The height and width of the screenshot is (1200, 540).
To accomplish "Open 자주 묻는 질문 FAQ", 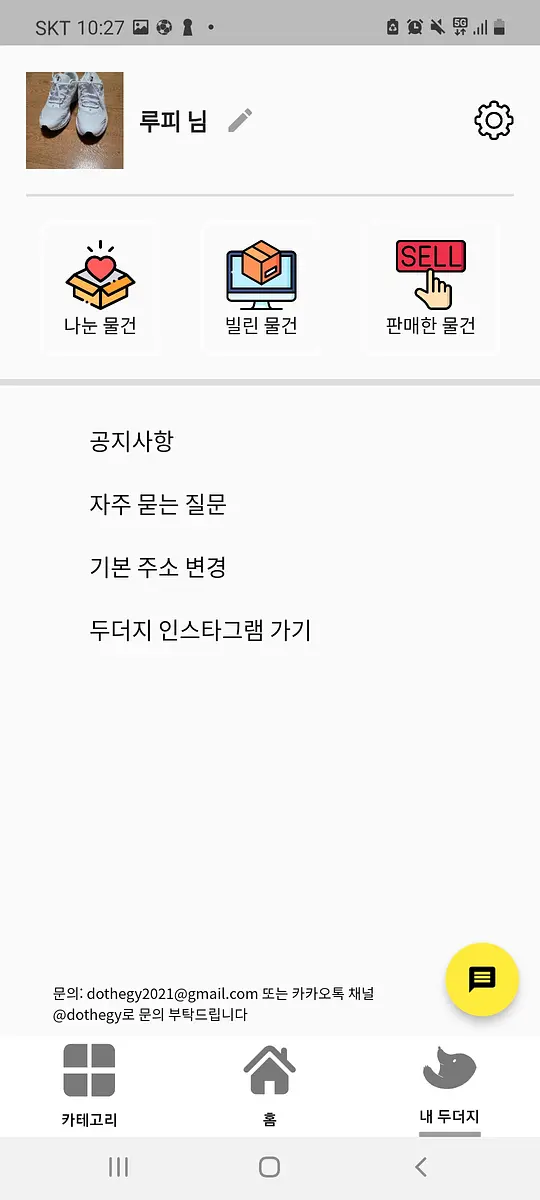I will pyautogui.click(x=158, y=504).
